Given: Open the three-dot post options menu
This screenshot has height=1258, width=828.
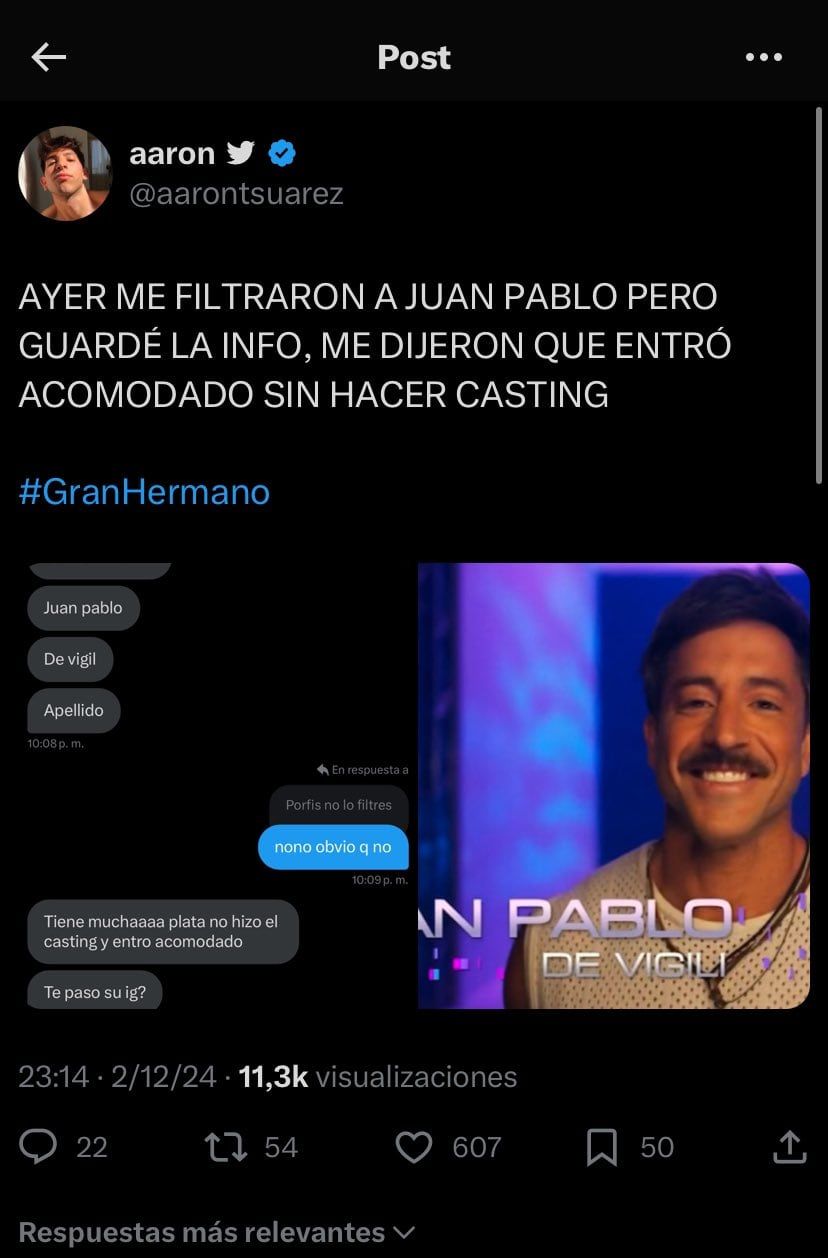Looking at the screenshot, I should (764, 57).
